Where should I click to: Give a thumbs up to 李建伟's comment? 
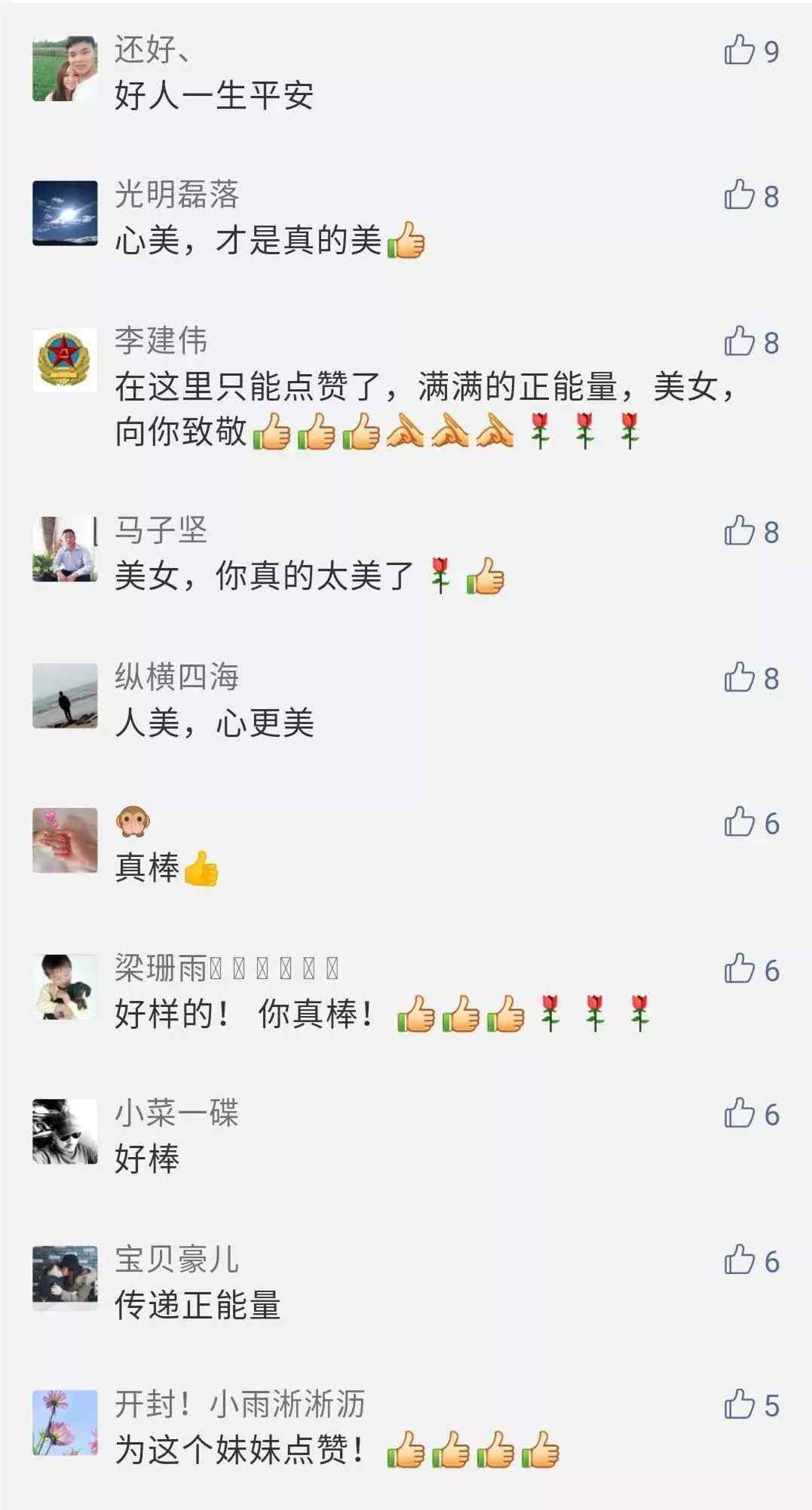click(x=740, y=342)
